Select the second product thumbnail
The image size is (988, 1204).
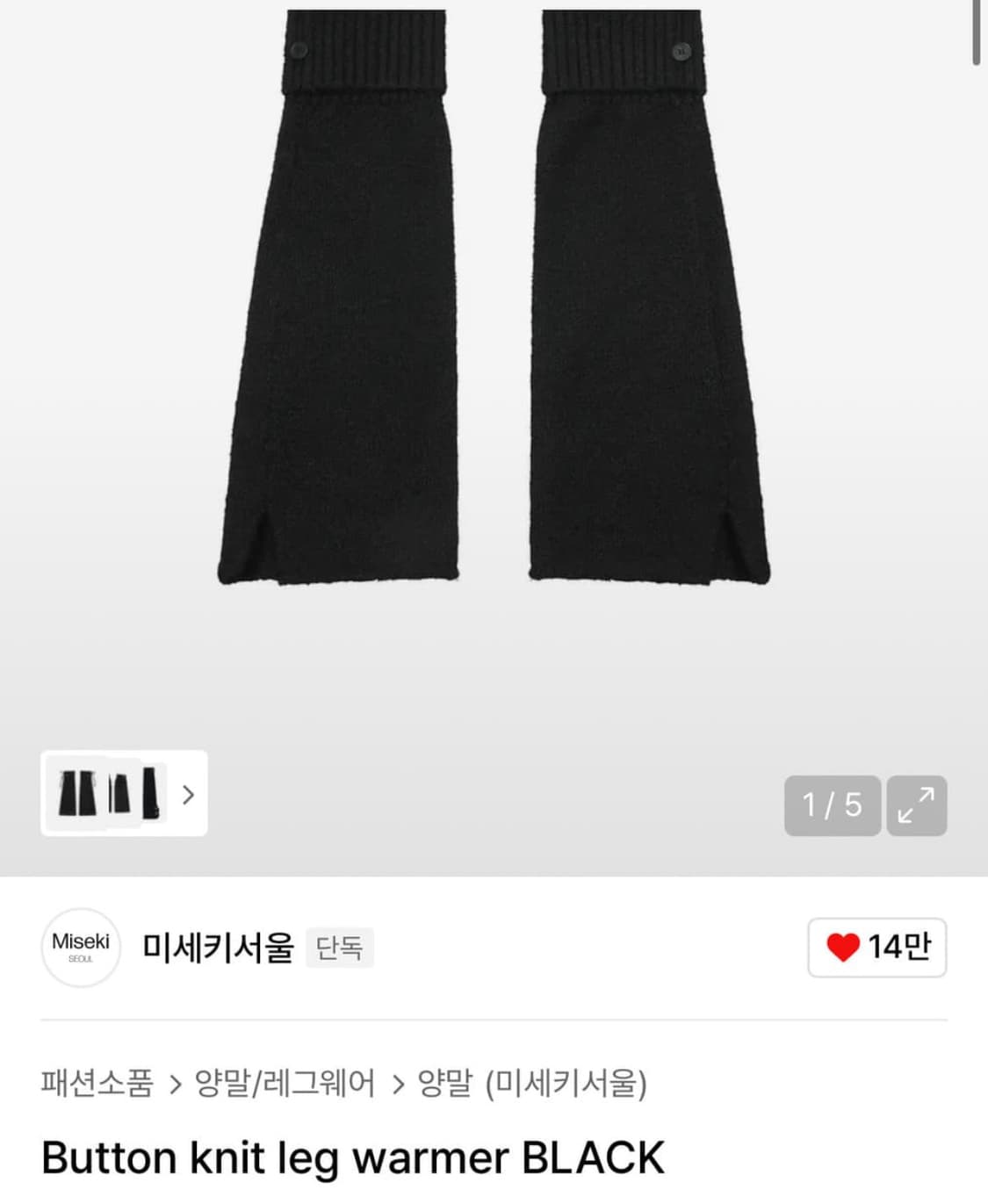click(x=118, y=795)
